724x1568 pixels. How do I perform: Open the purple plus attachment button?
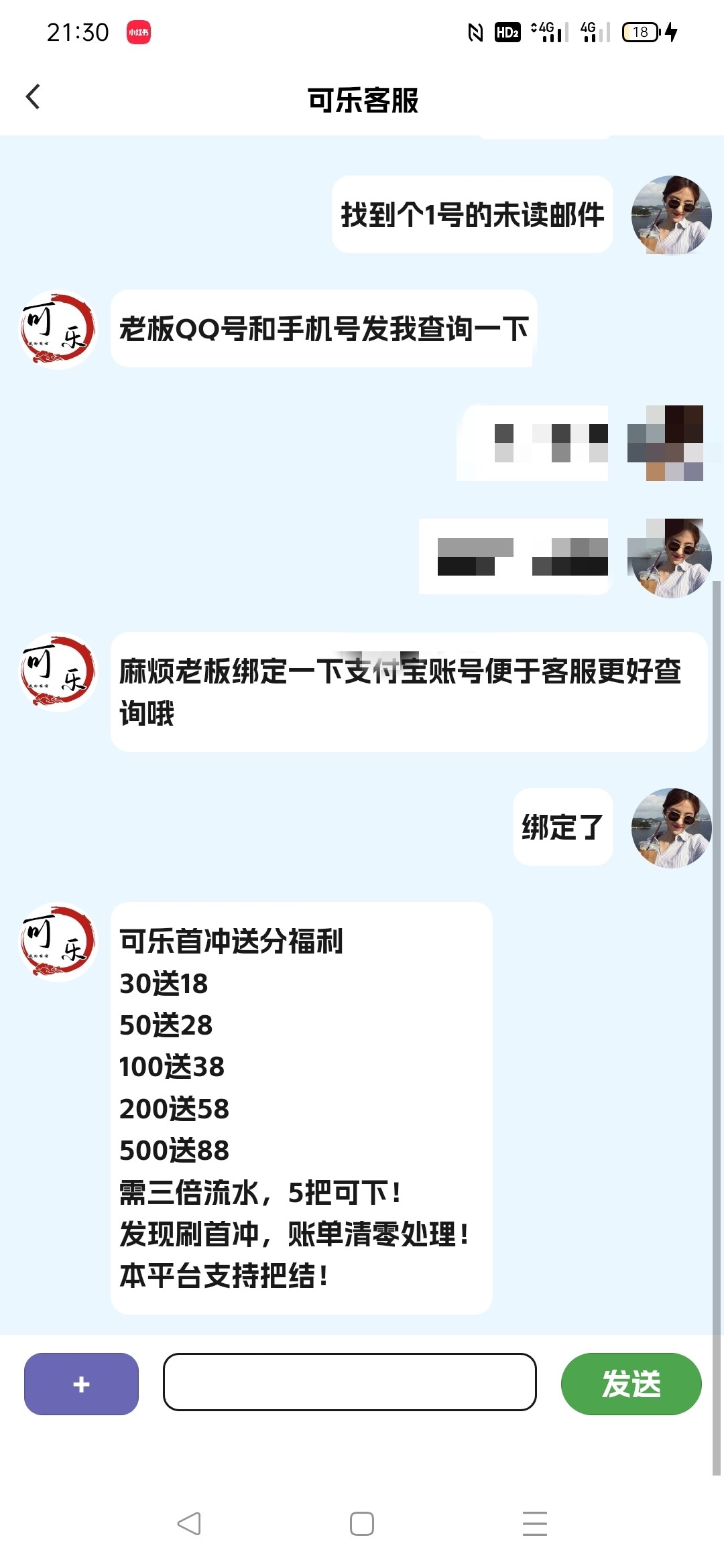point(81,1384)
